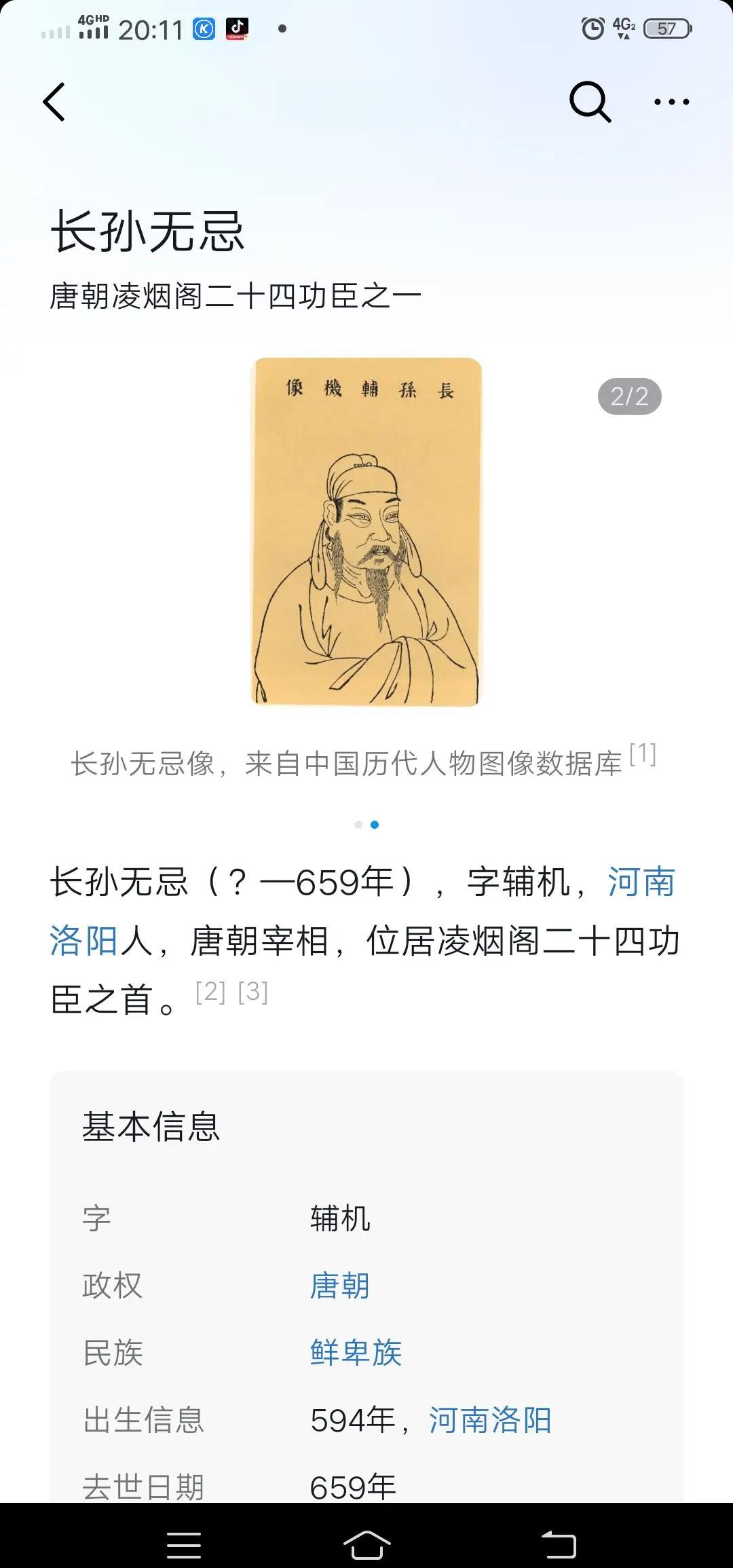This screenshot has width=733, height=1568.
Task: View the 长孙无忌 portrait image
Action: [x=366, y=531]
